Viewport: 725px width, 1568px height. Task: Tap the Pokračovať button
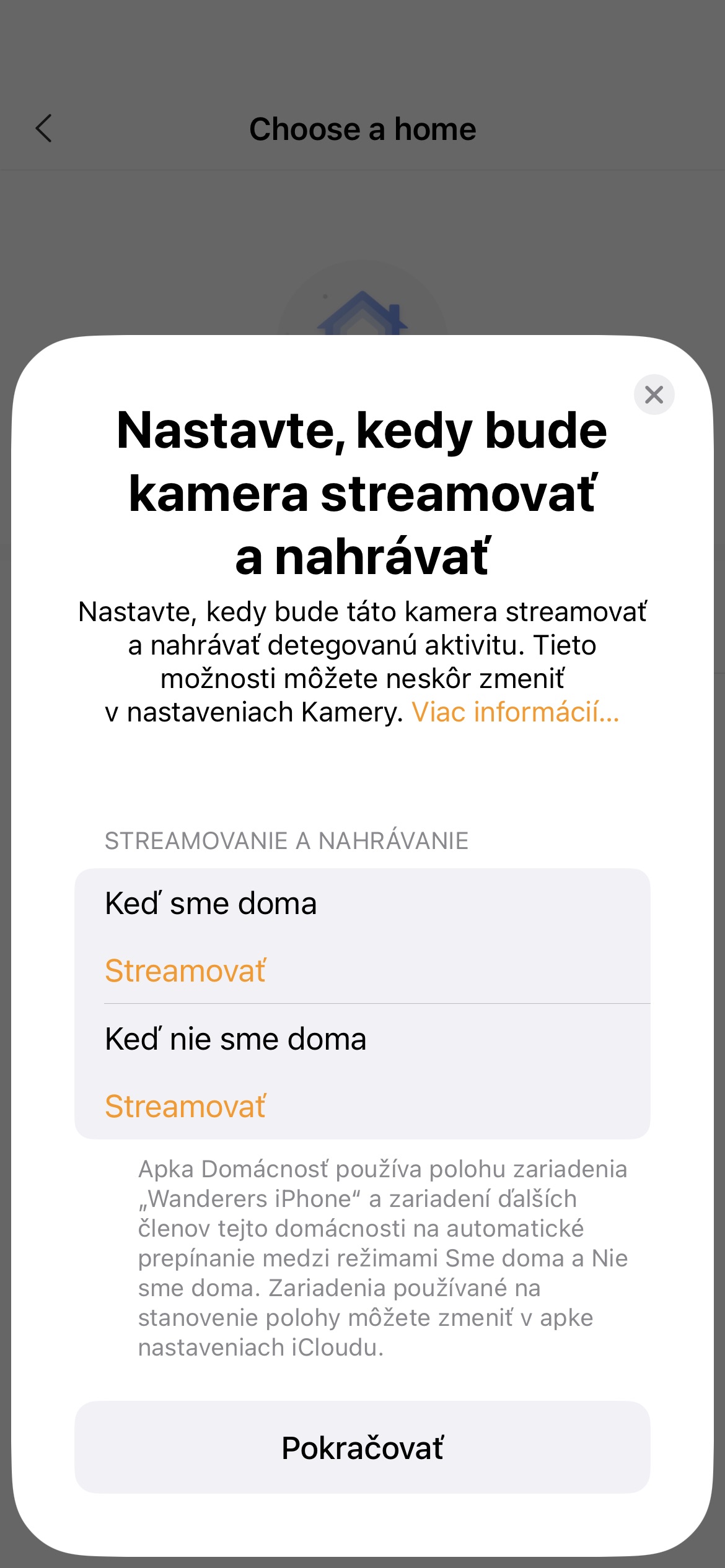[x=362, y=1448]
